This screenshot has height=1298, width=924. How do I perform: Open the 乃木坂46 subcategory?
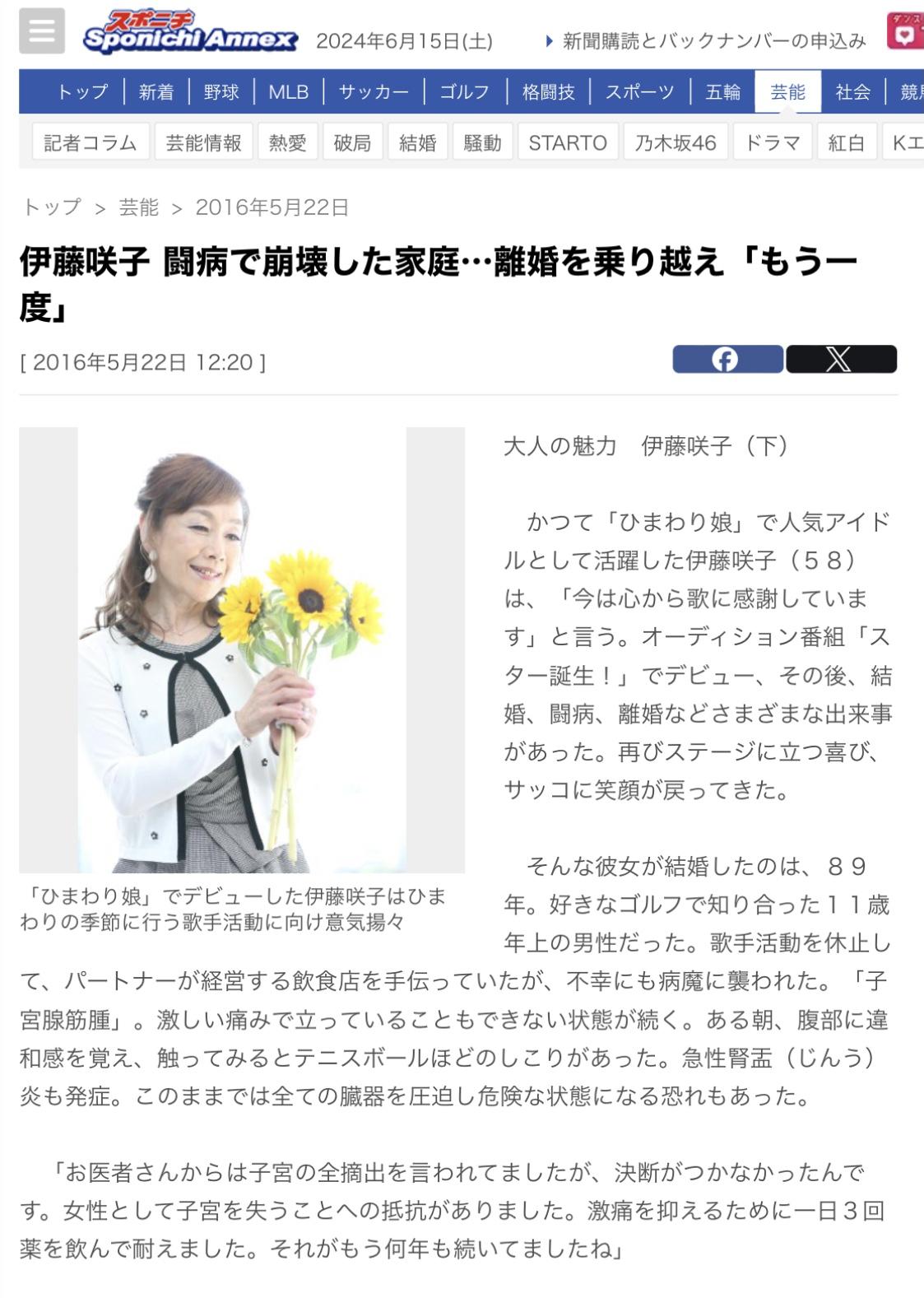click(676, 143)
